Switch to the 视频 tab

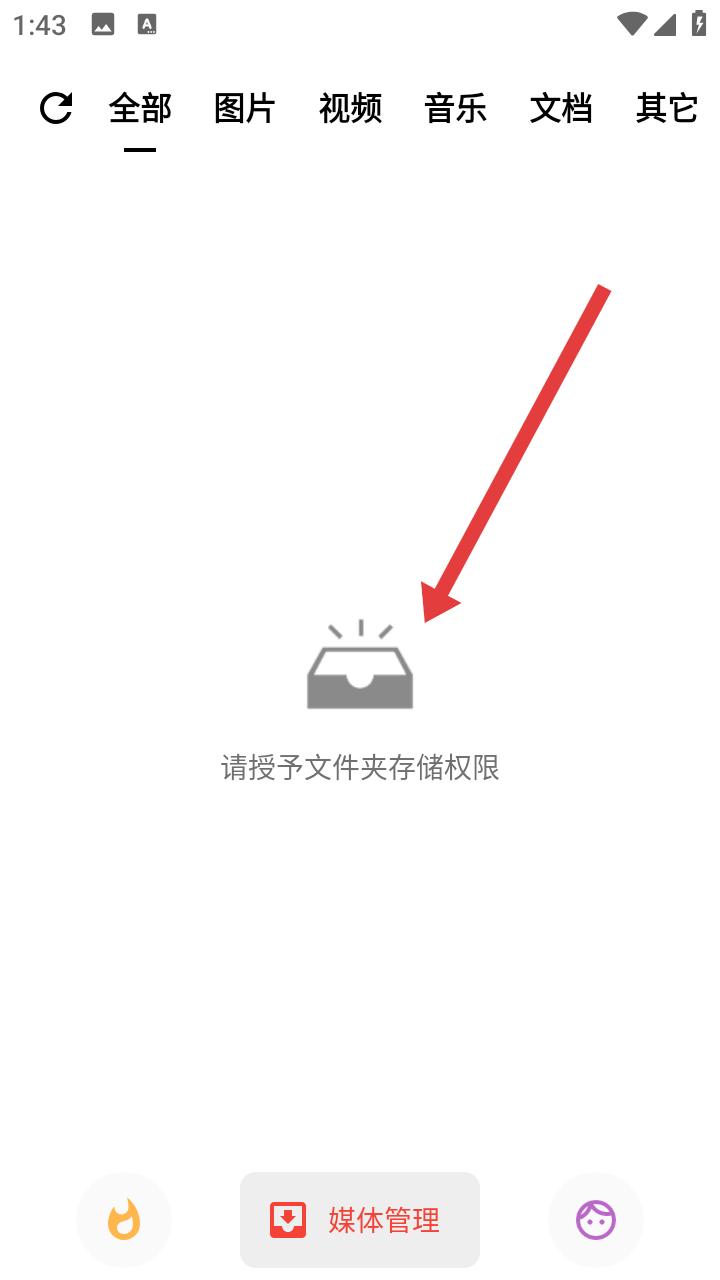(351, 108)
